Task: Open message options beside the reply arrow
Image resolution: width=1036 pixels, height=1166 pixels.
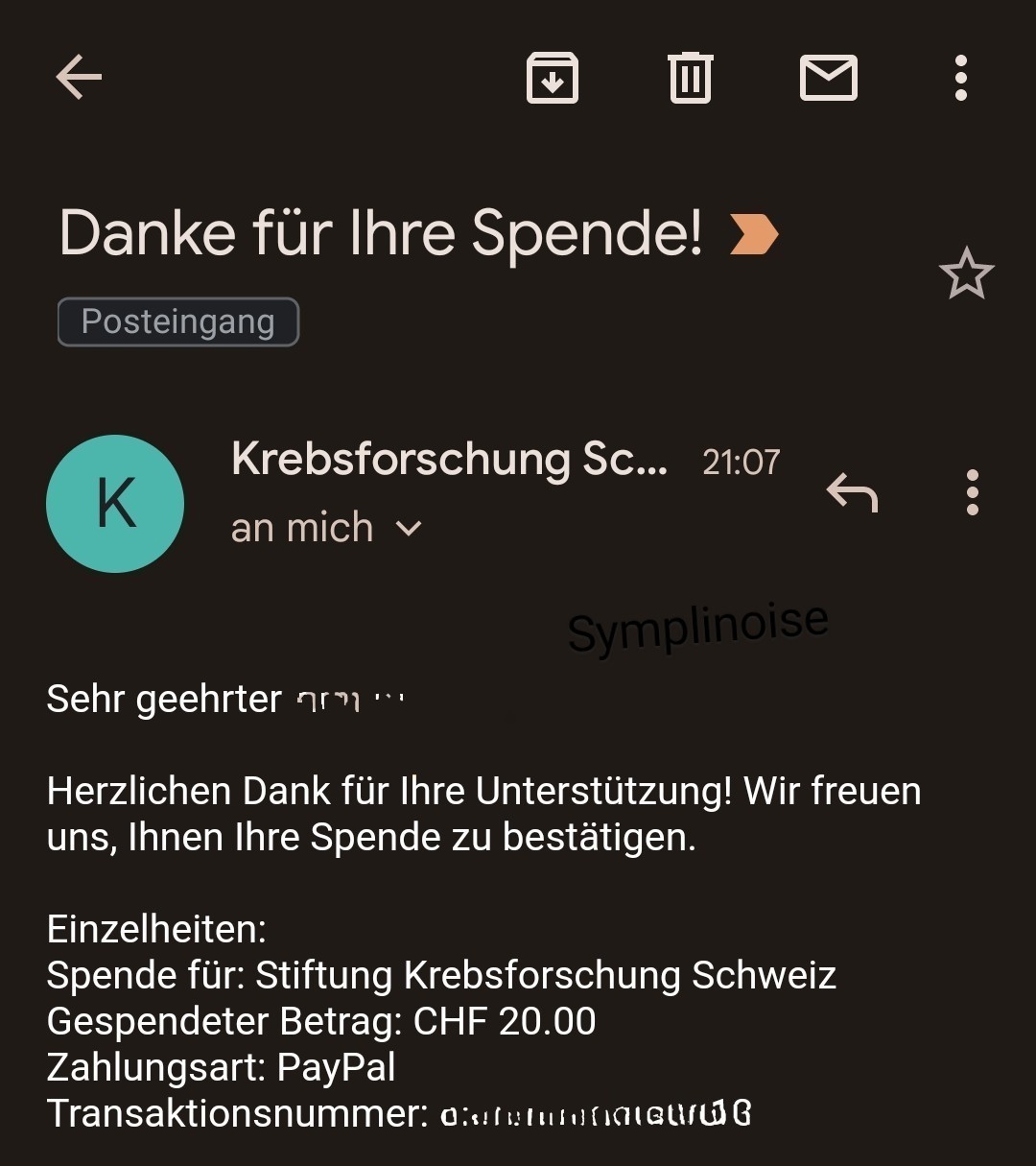Action: pos(973,492)
